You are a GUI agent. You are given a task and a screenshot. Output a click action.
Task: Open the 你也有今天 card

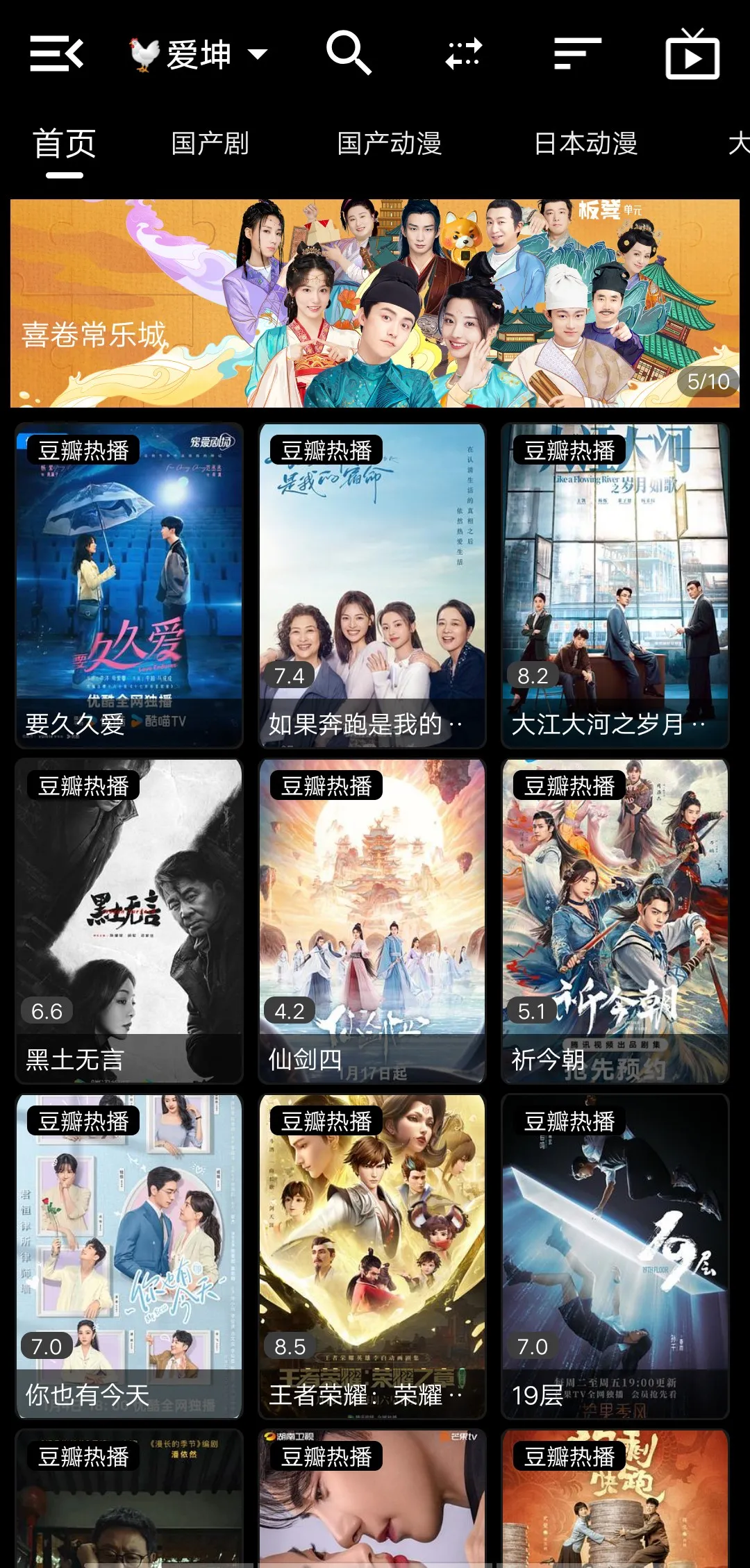(129, 1256)
